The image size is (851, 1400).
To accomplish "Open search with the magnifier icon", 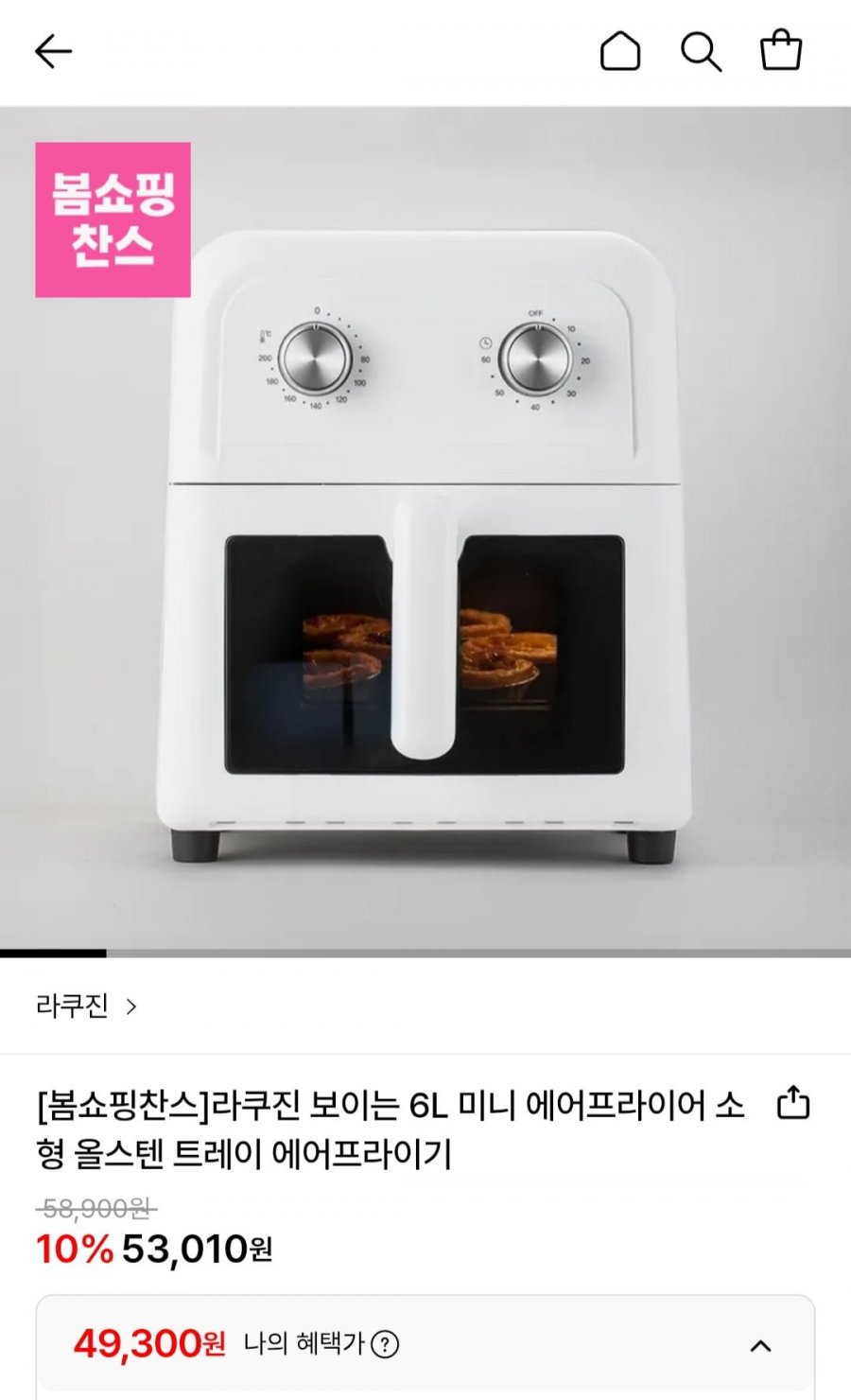I will coord(701,51).
